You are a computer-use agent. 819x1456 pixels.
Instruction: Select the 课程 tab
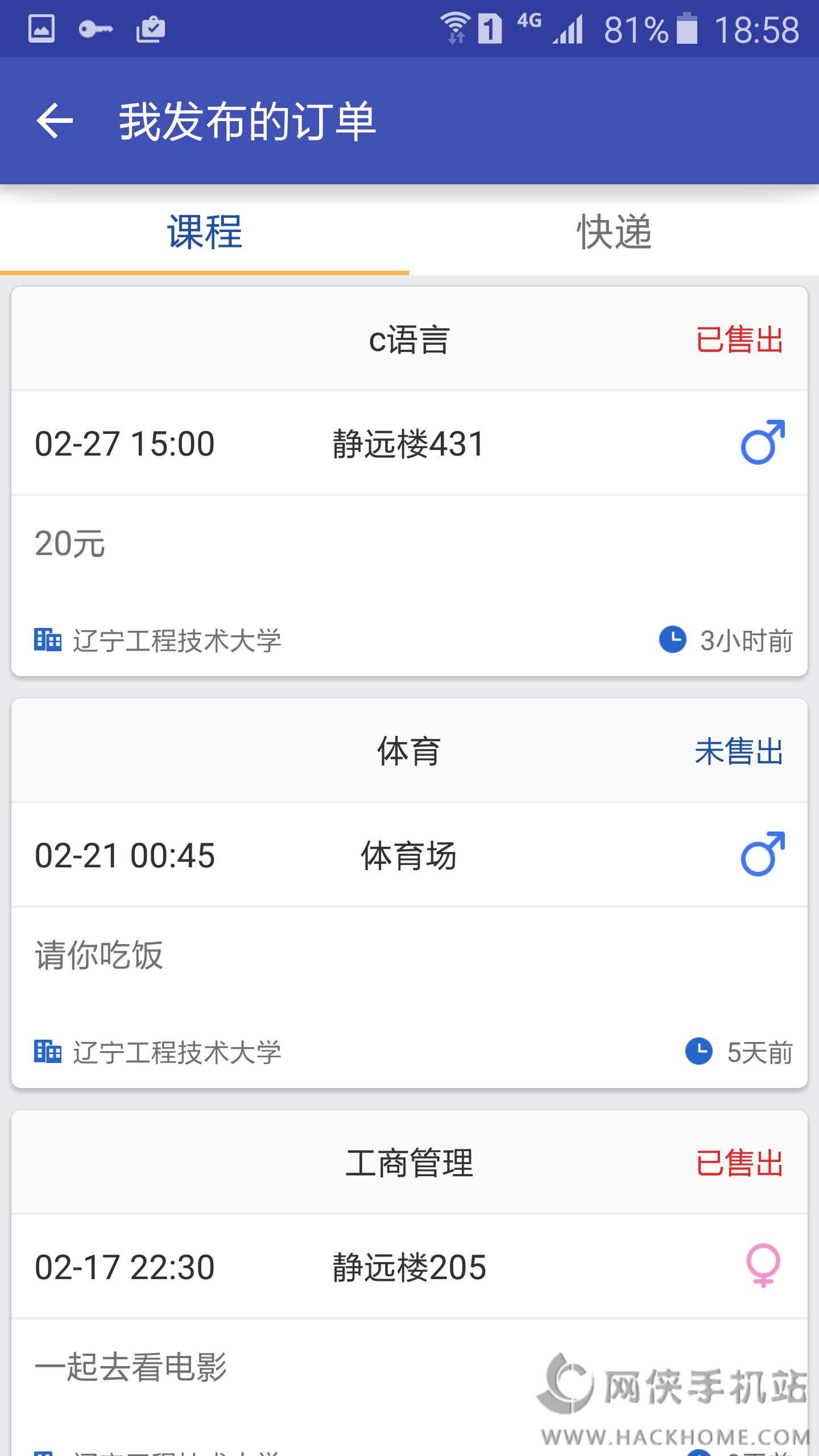205,232
